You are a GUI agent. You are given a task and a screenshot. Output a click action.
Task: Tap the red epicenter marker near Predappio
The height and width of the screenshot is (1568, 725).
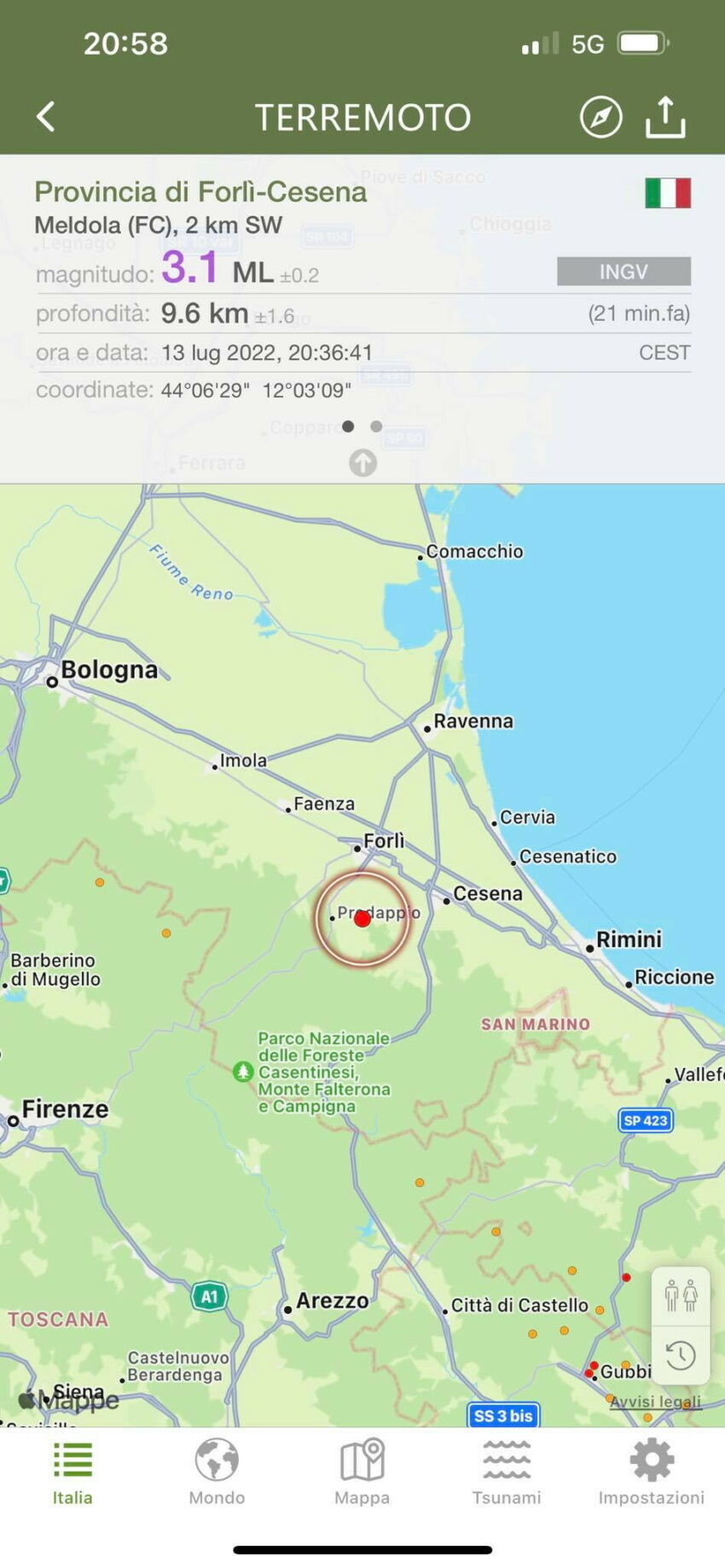coord(362,919)
